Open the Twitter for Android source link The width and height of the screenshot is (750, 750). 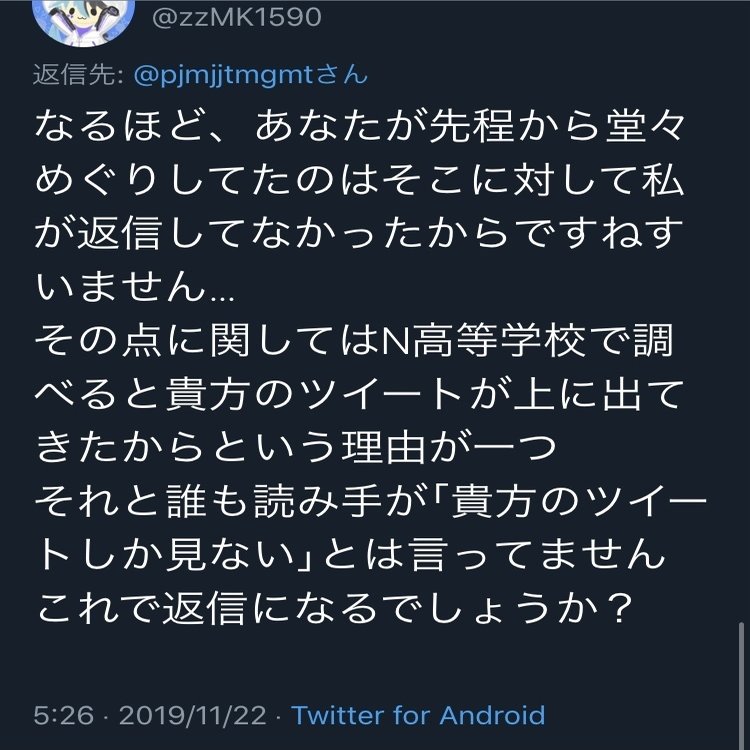(x=418, y=716)
